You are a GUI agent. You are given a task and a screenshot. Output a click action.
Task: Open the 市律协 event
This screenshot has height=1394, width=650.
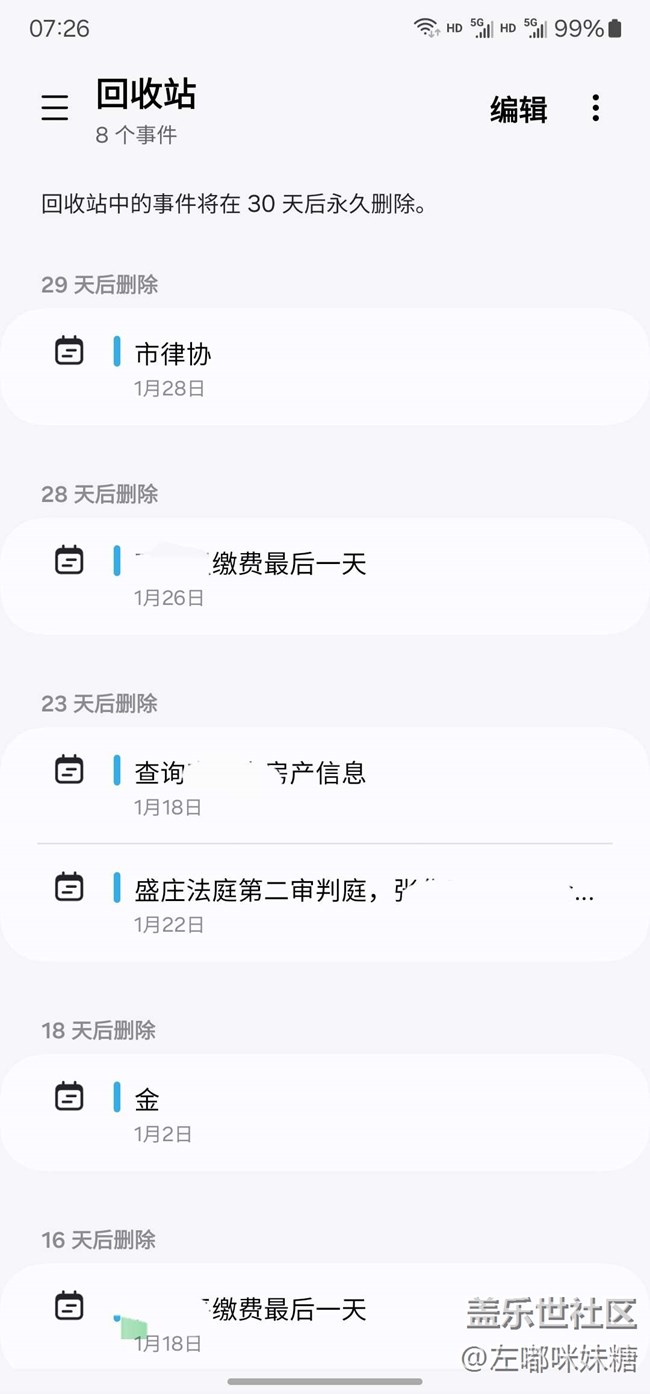coord(324,366)
